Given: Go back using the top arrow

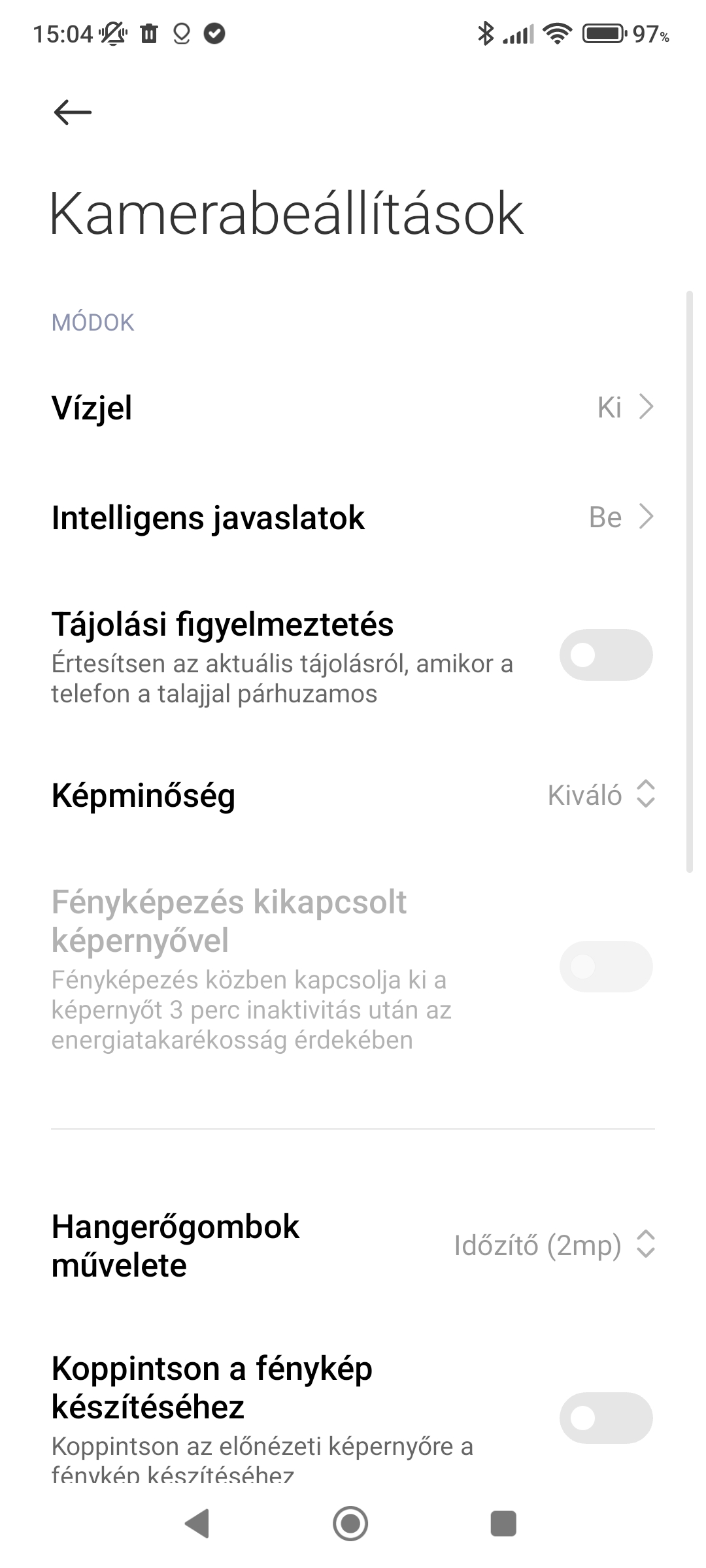Looking at the screenshot, I should pyautogui.click(x=73, y=112).
